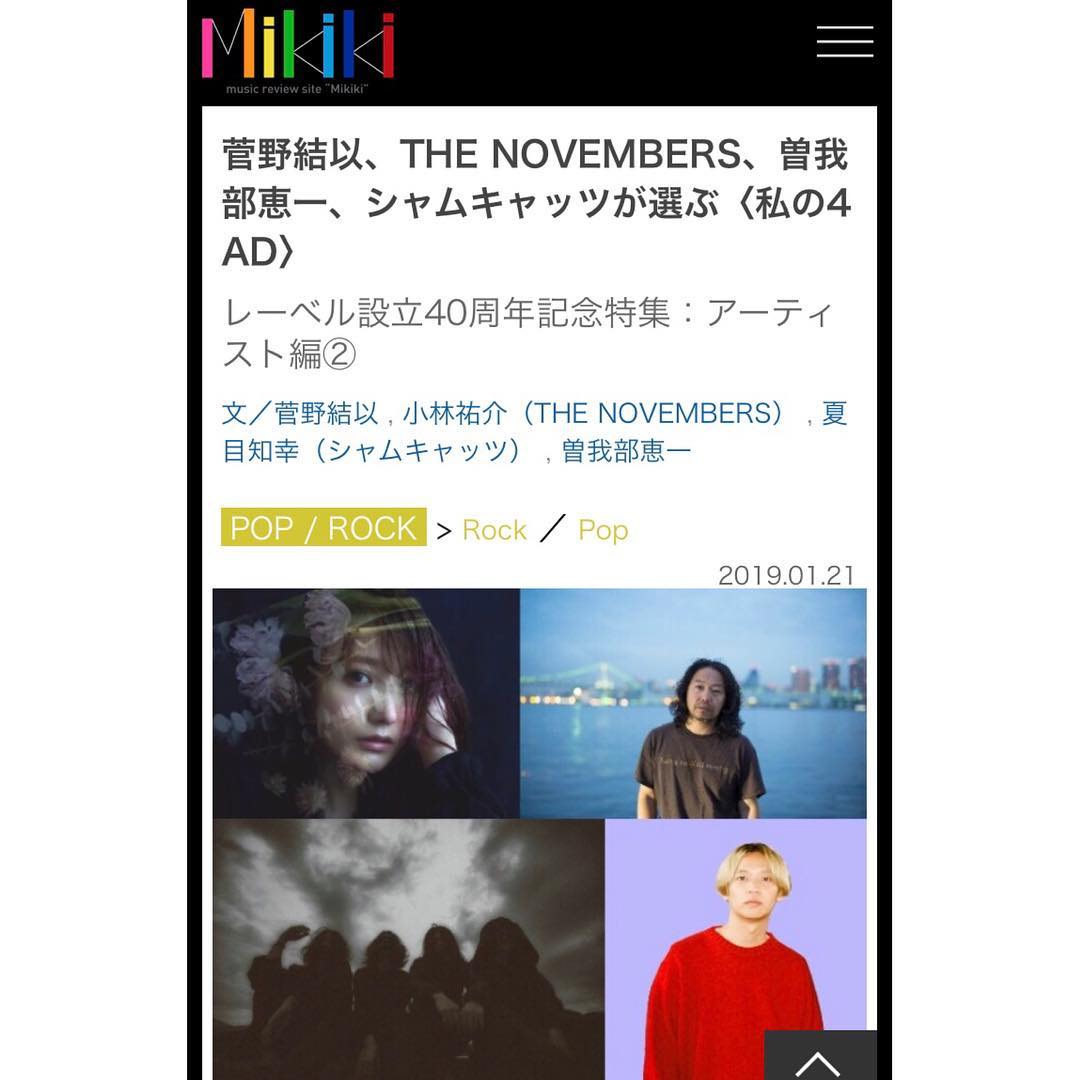This screenshot has height=1080, width=1080.
Task: Open the hamburger menu
Action: point(844,42)
